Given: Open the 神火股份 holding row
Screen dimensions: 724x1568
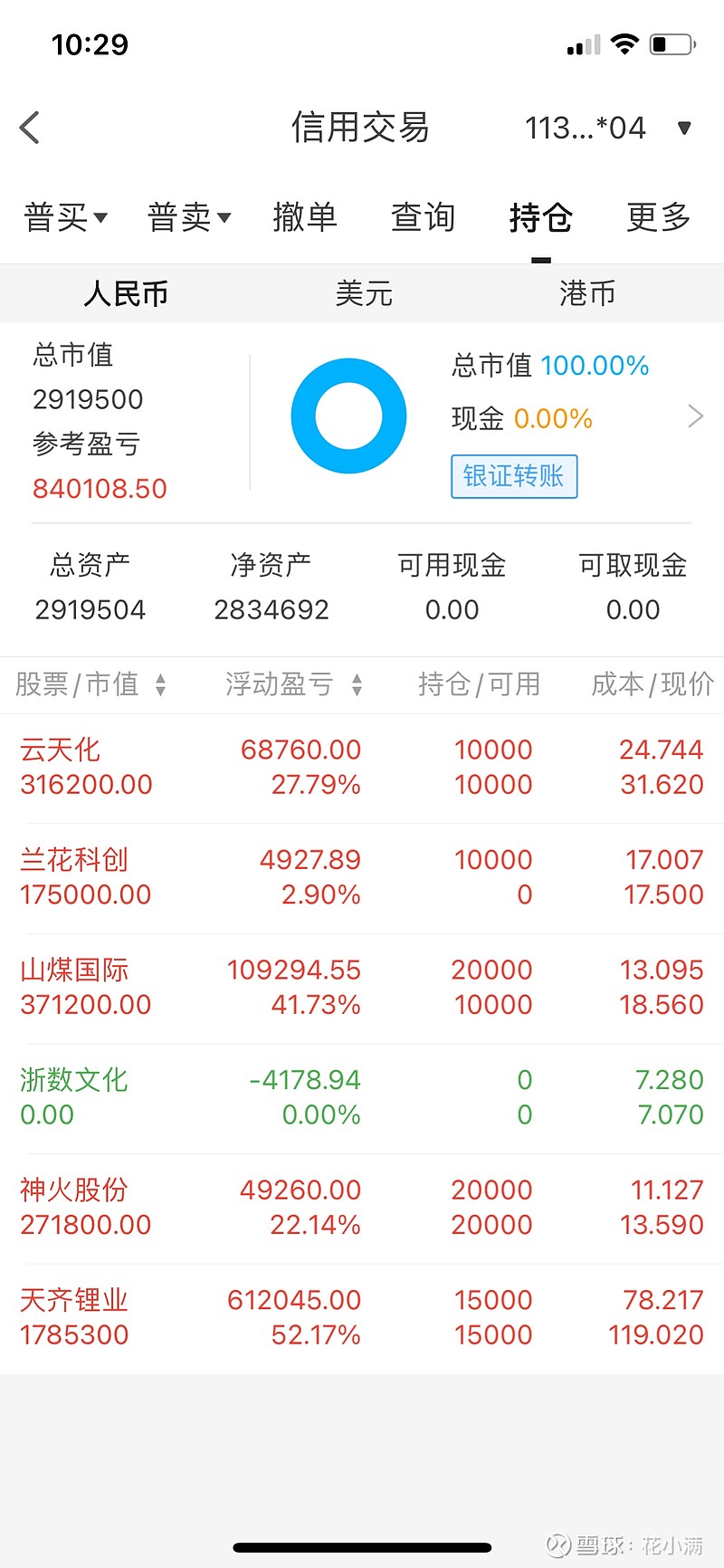Looking at the screenshot, I should pyautogui.click(x=362, y=1208).
